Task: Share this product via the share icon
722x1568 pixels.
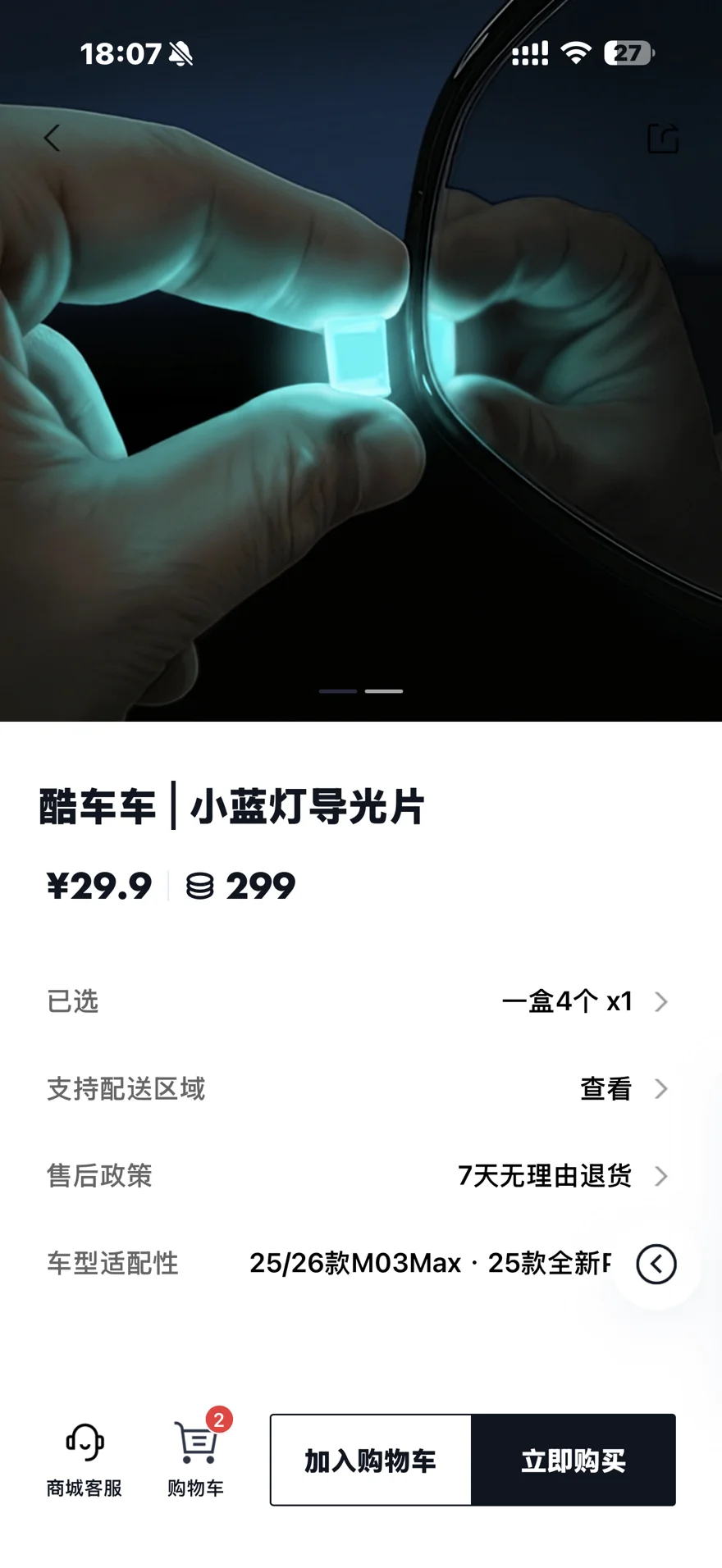Action: click(663, 139)
